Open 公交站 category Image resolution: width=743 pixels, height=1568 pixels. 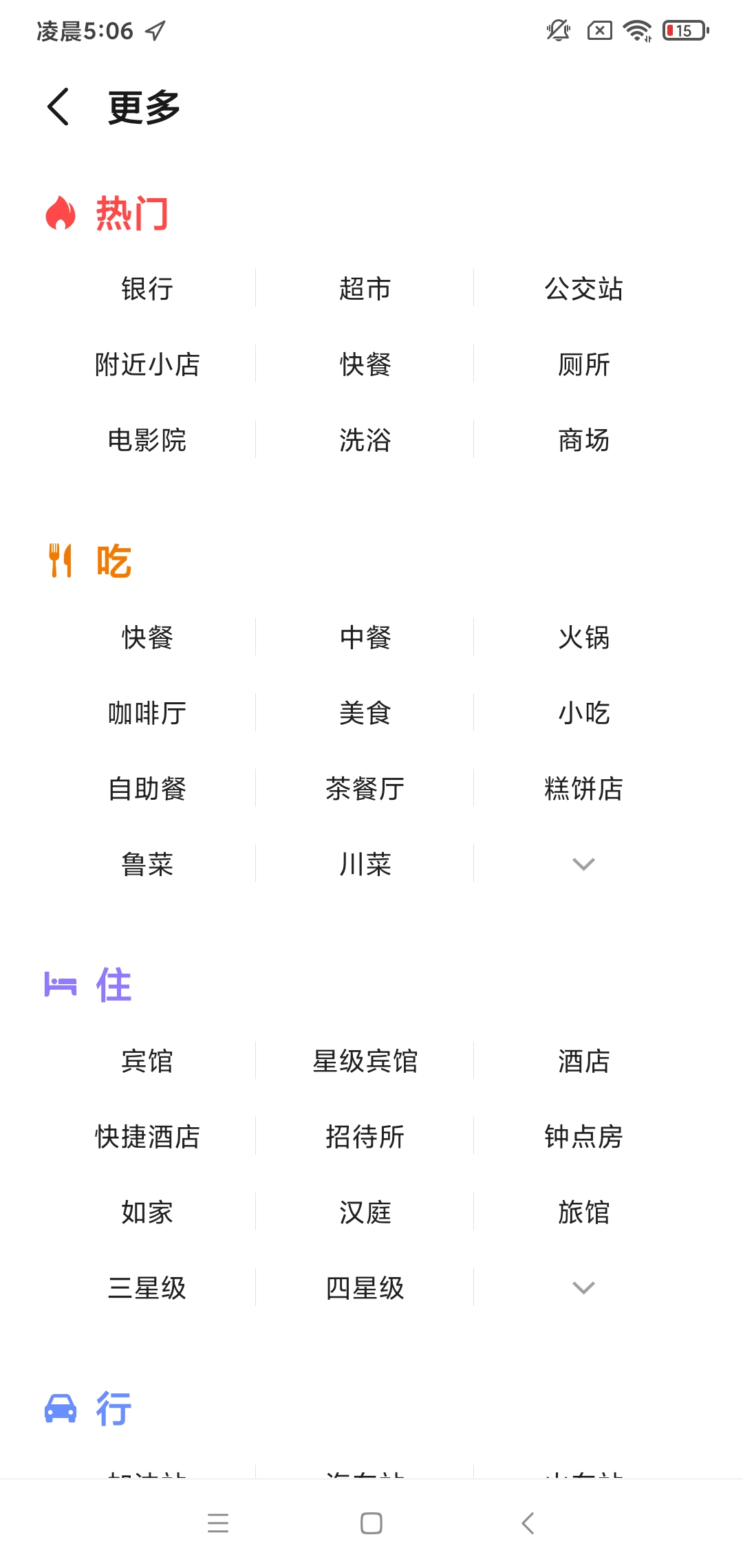583,289
